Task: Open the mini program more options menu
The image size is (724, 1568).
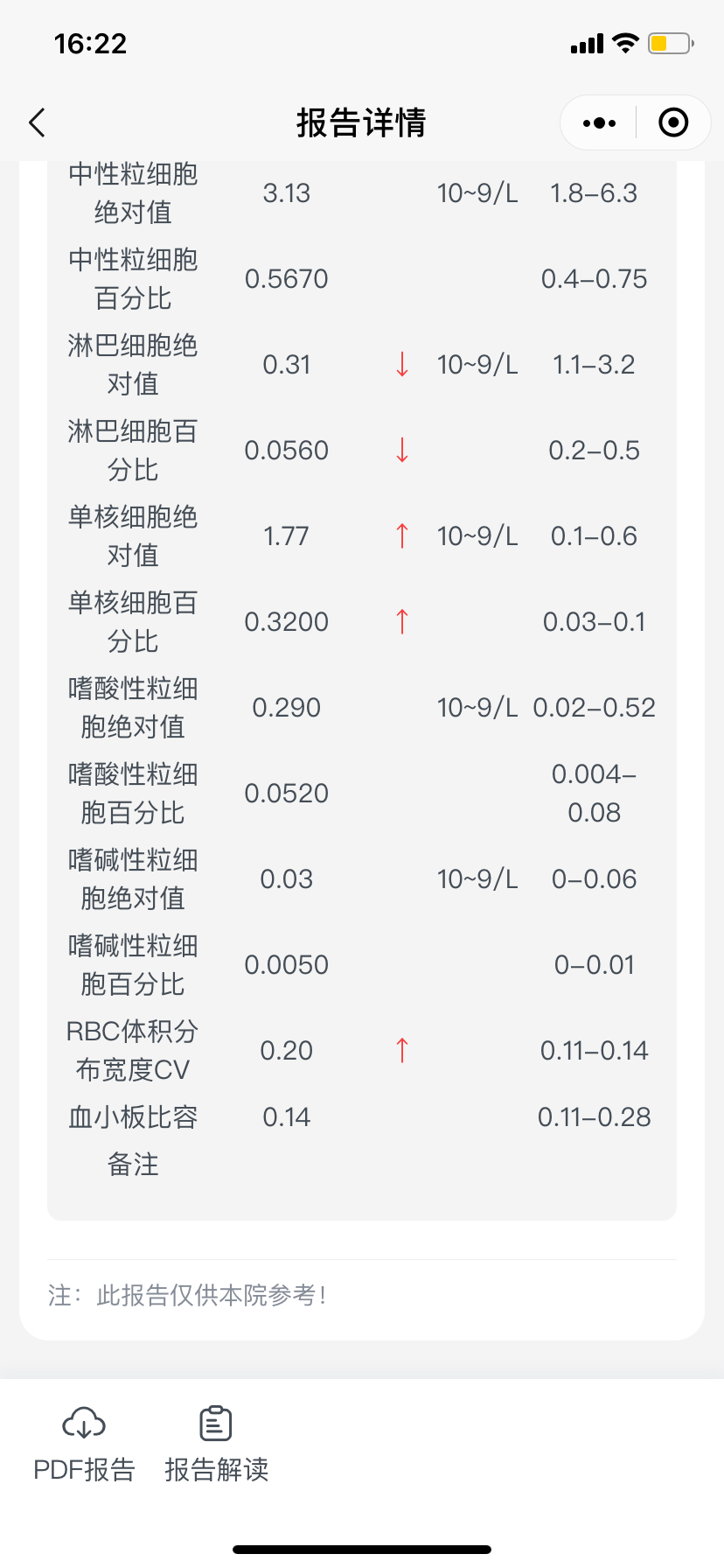Action: pyautogui.click(x=599, y=122)
